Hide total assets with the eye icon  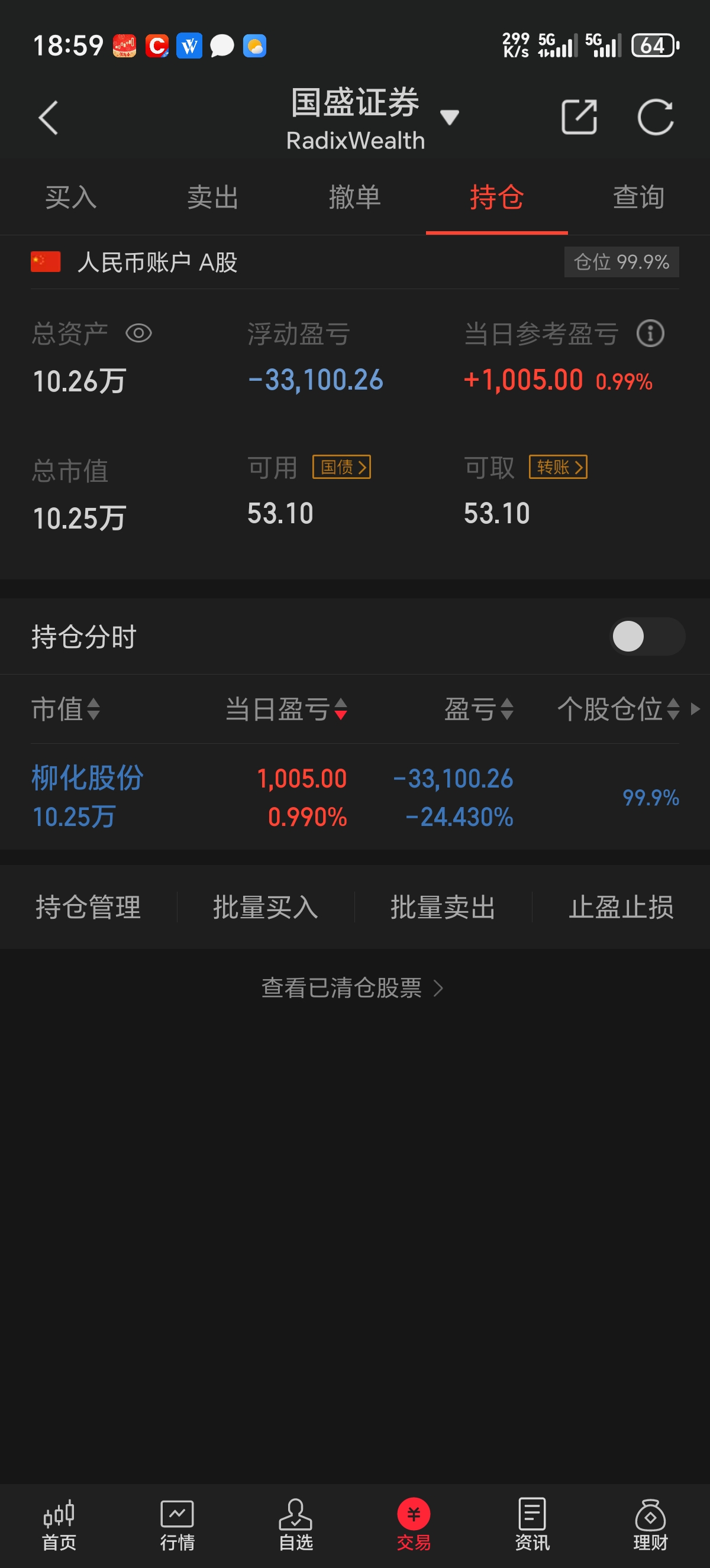[x=138, y=333]
